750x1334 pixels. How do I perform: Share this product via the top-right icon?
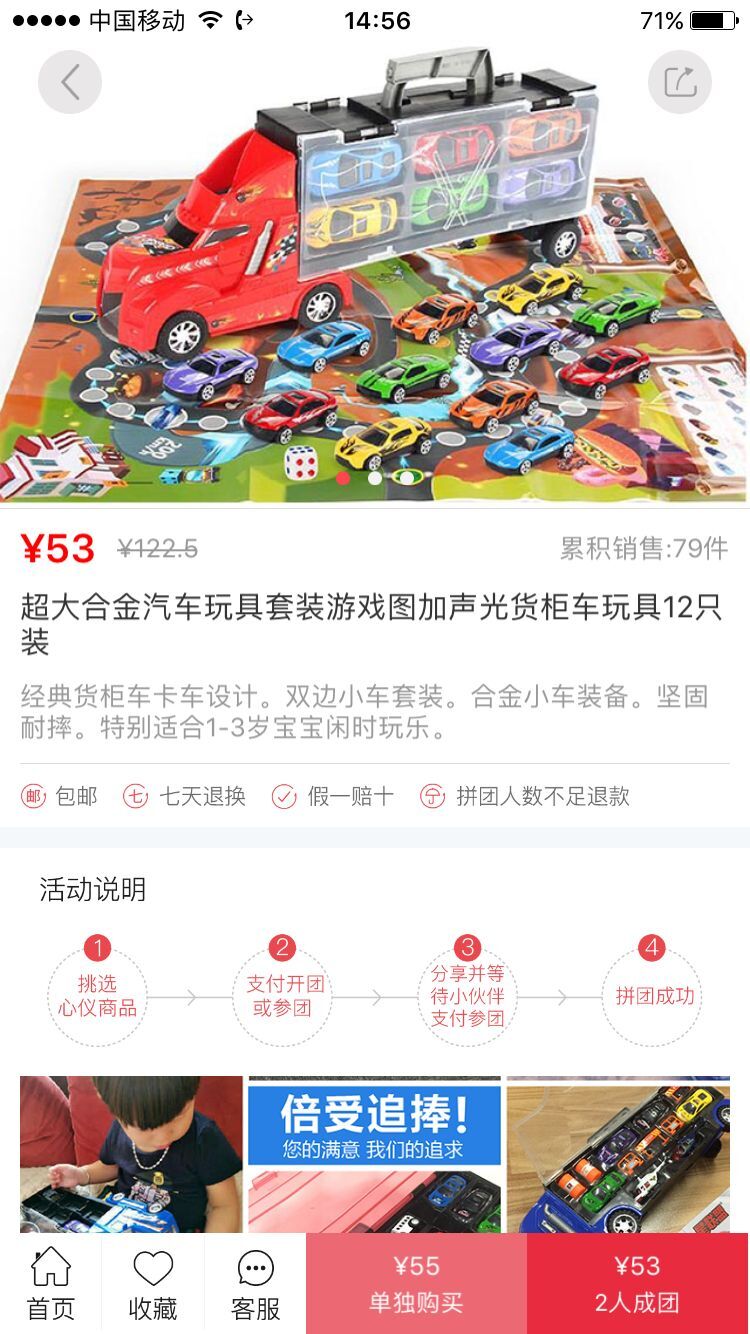coord(680,82)
